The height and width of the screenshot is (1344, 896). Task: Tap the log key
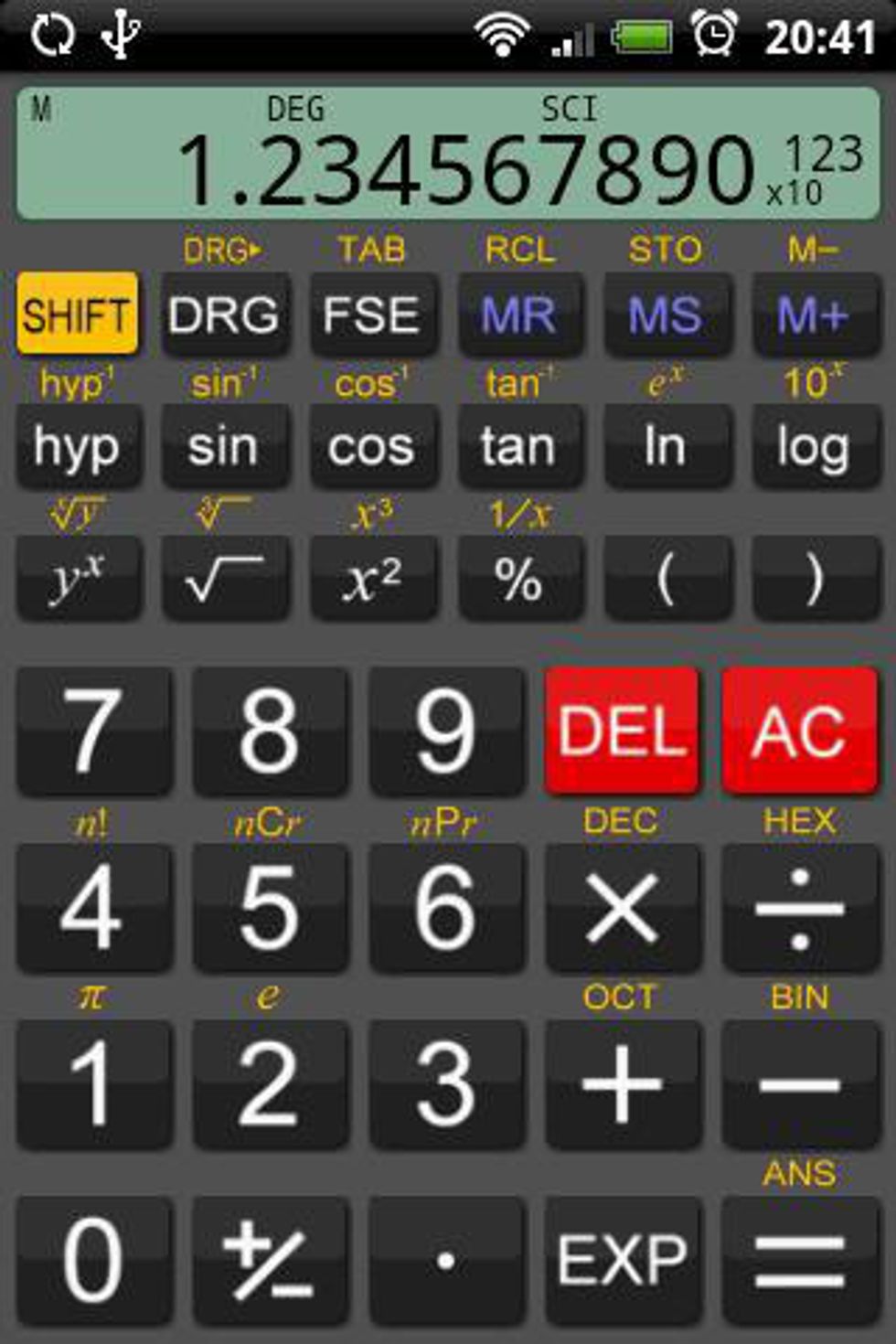[x=814, y=447]
